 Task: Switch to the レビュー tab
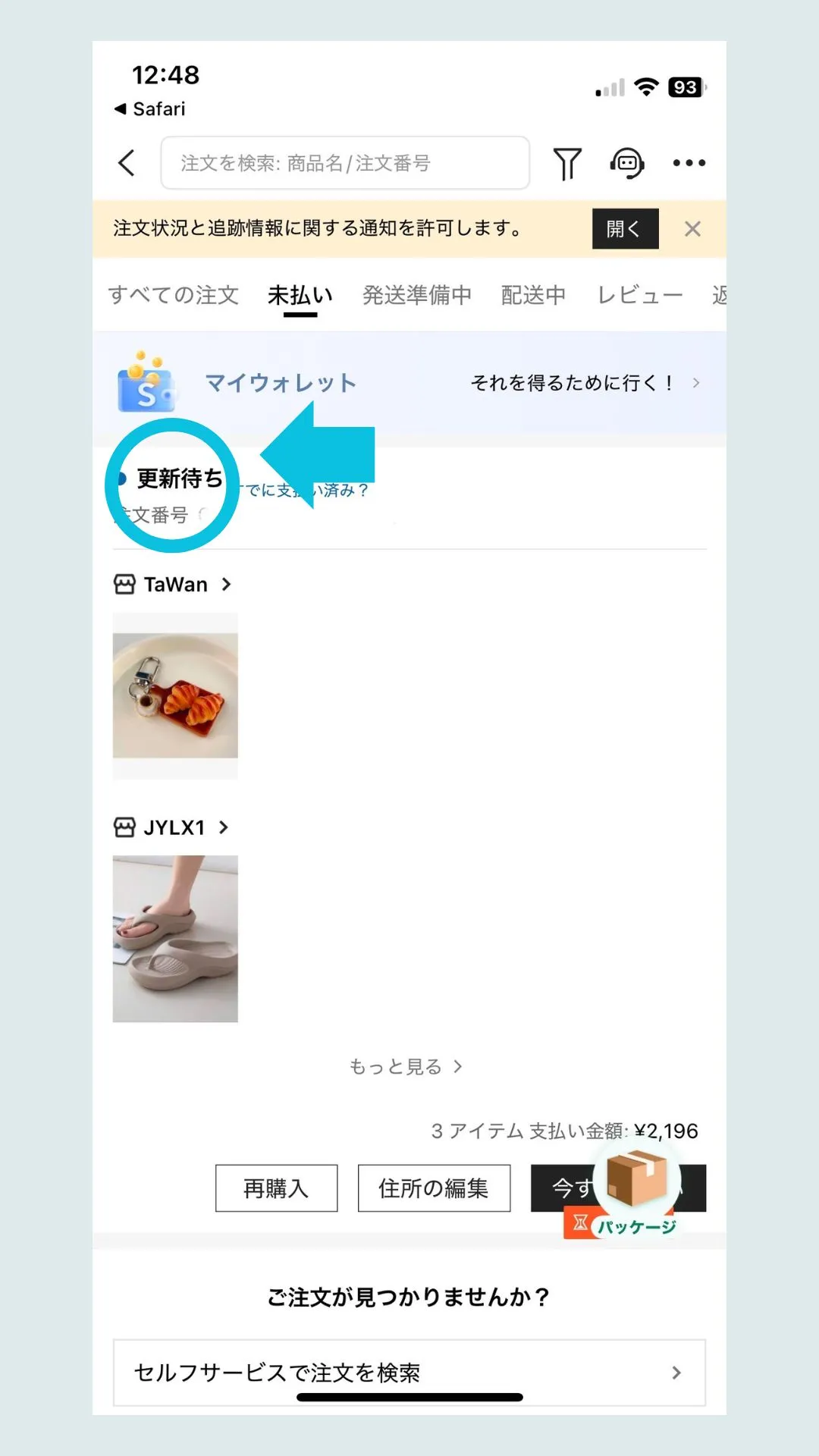click(639, 295)
